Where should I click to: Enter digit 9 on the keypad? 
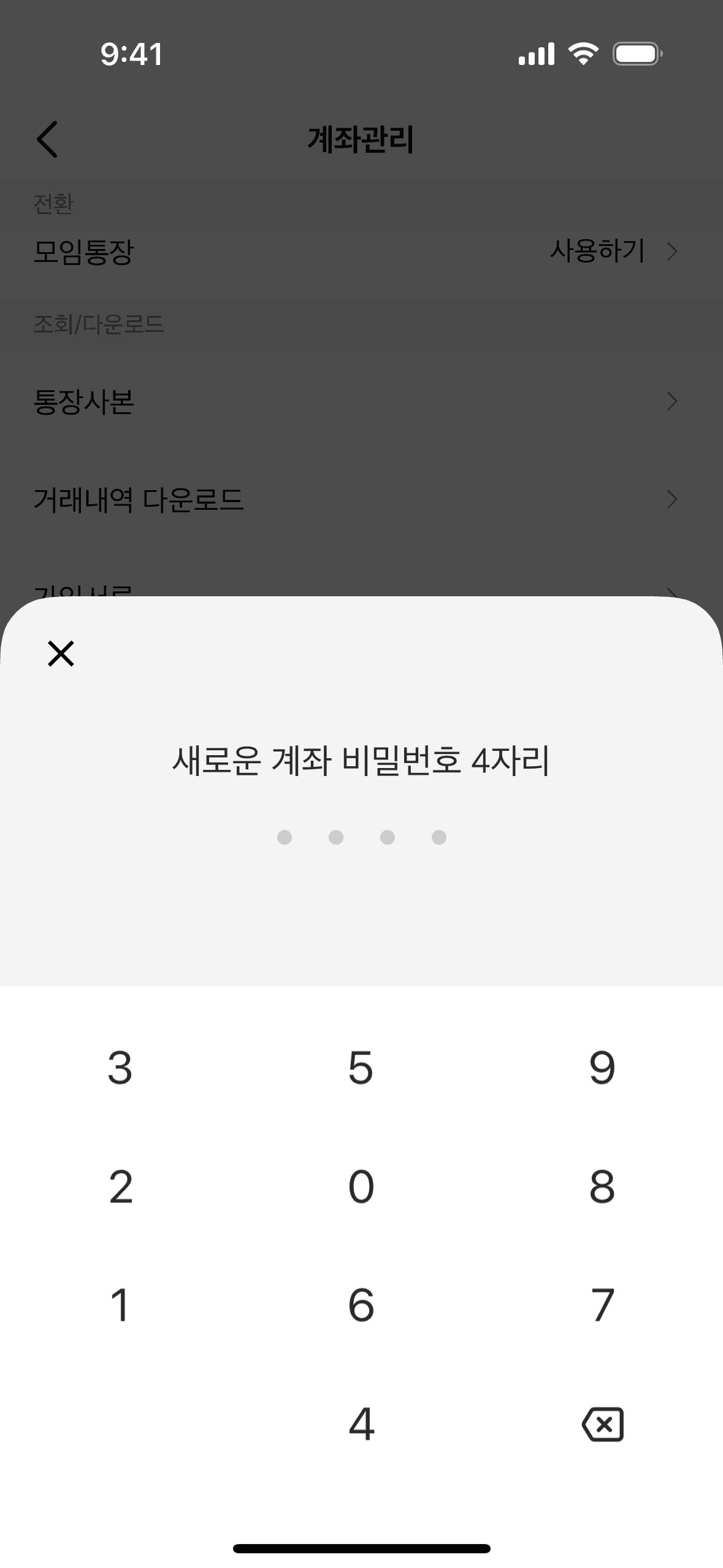[x=602, y=1067]
